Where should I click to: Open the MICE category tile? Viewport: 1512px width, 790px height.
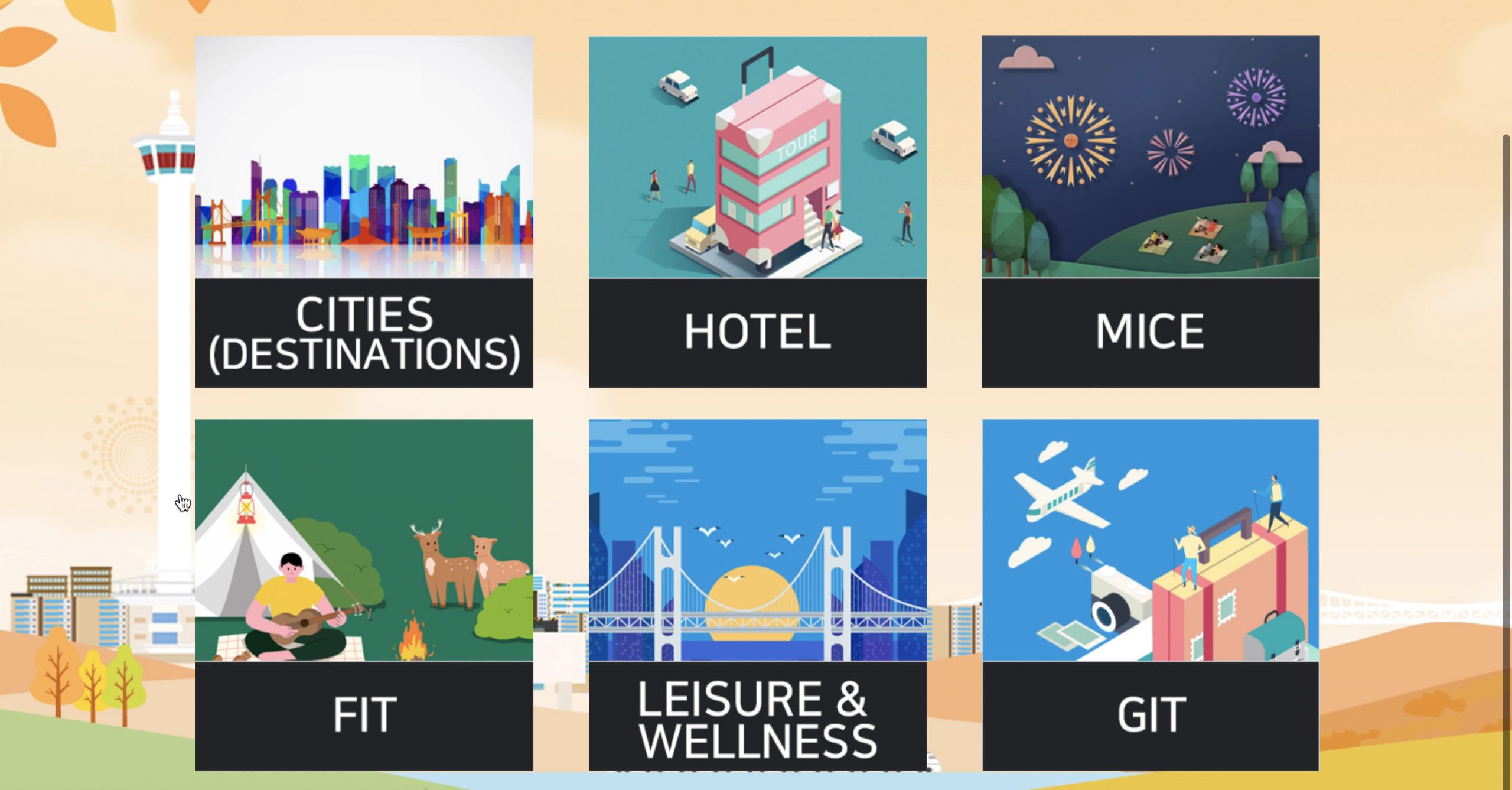(1150, 212)
